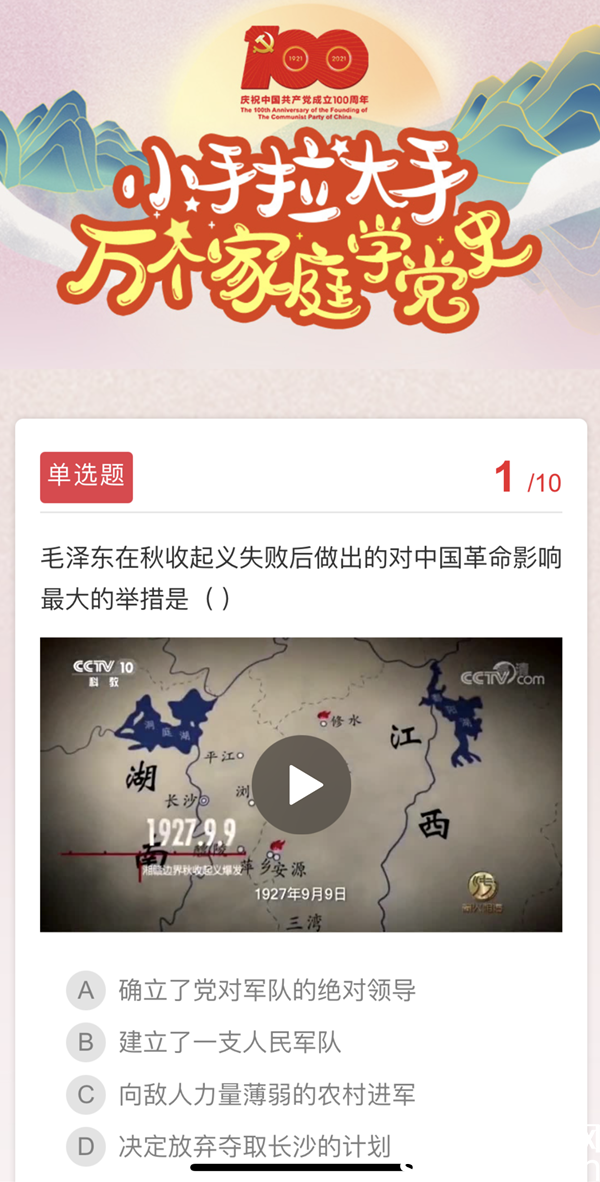Play the CCTV autumn uprising video

tap(301, 785)
